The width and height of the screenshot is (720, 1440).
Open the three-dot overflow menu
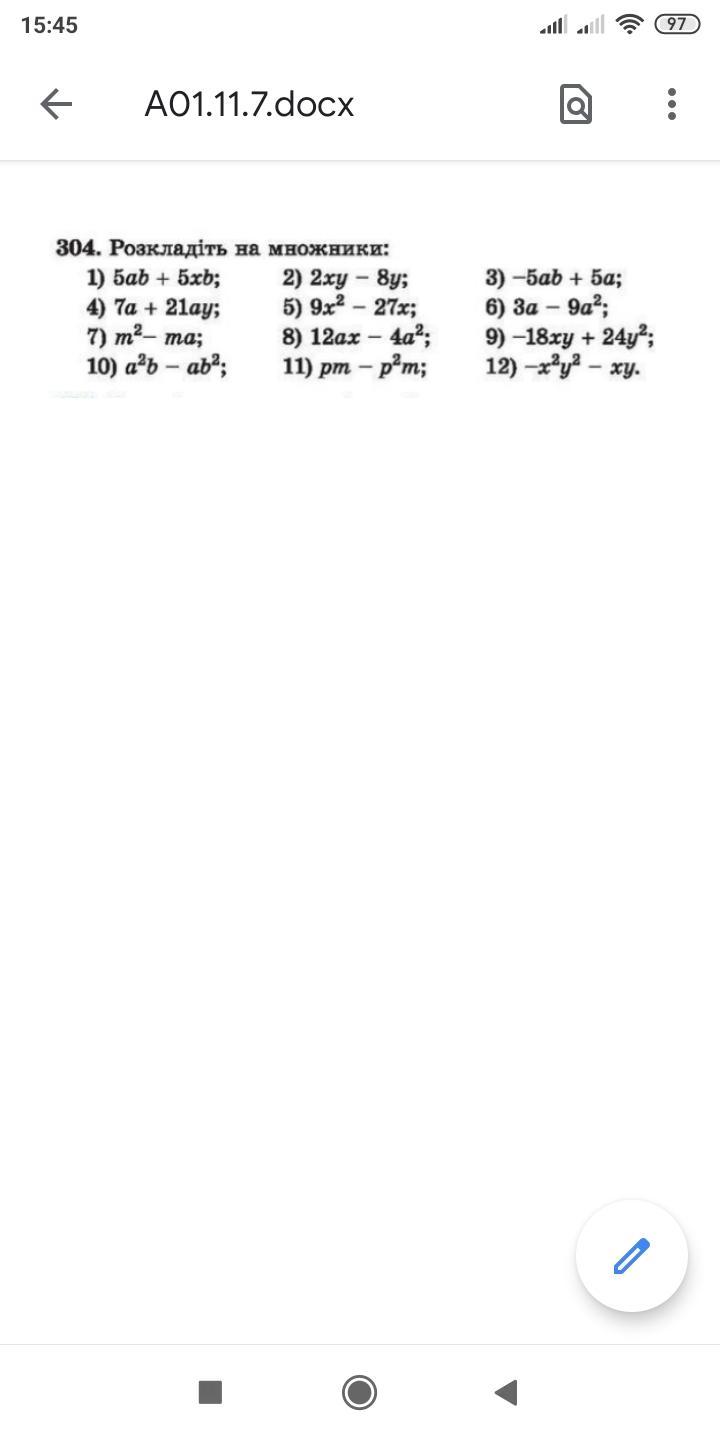(x=671, y=104)
